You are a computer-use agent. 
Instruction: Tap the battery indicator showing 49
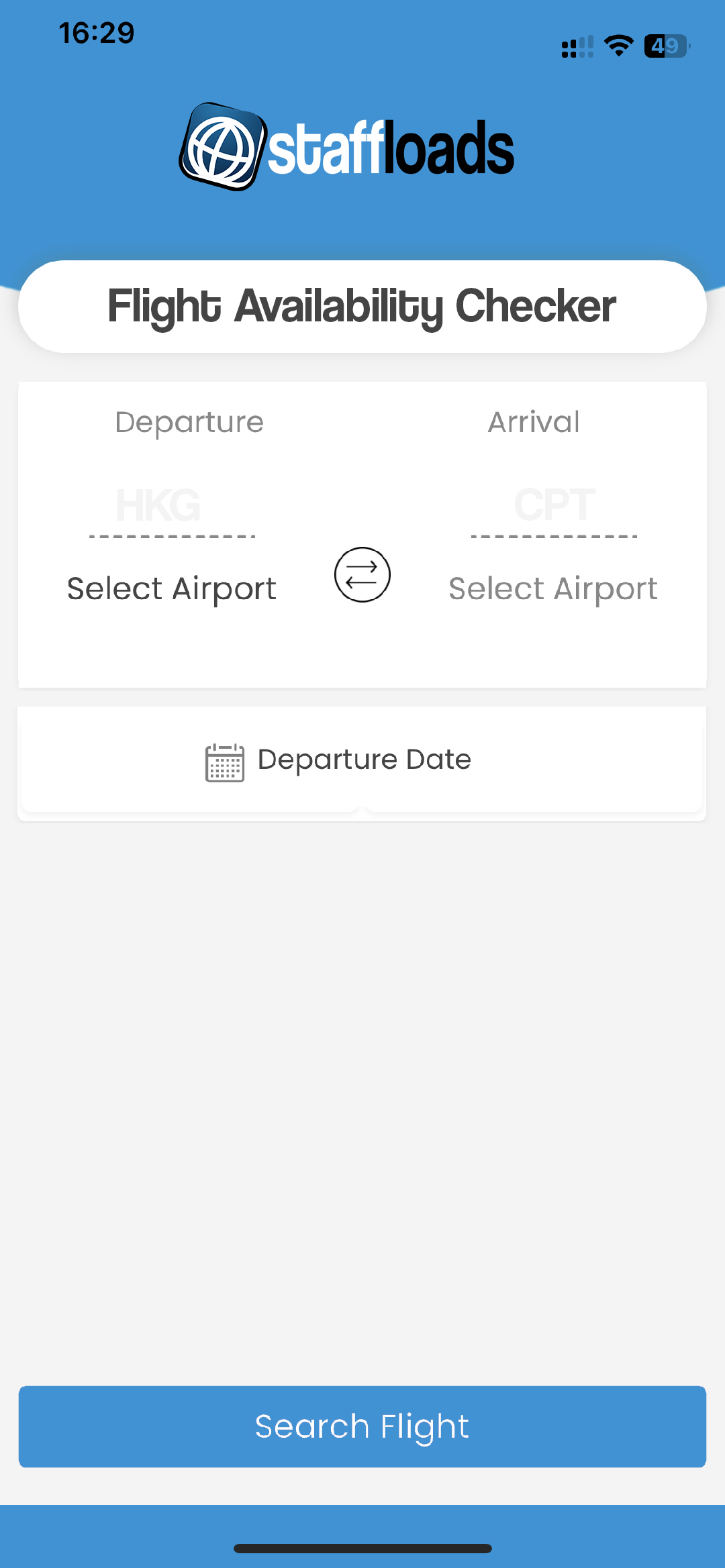(x=665, y=45)
